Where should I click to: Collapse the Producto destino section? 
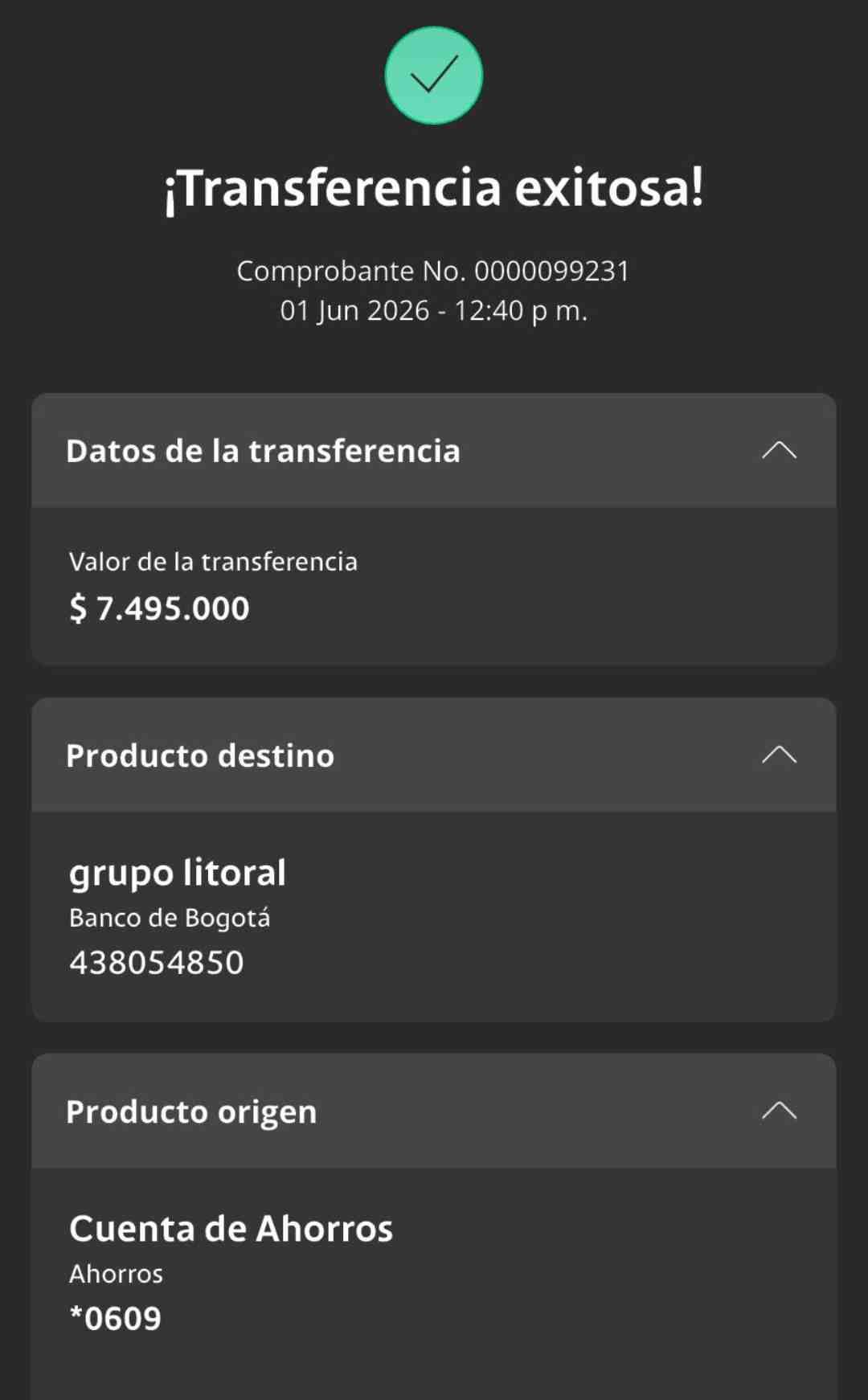(779, 755)
